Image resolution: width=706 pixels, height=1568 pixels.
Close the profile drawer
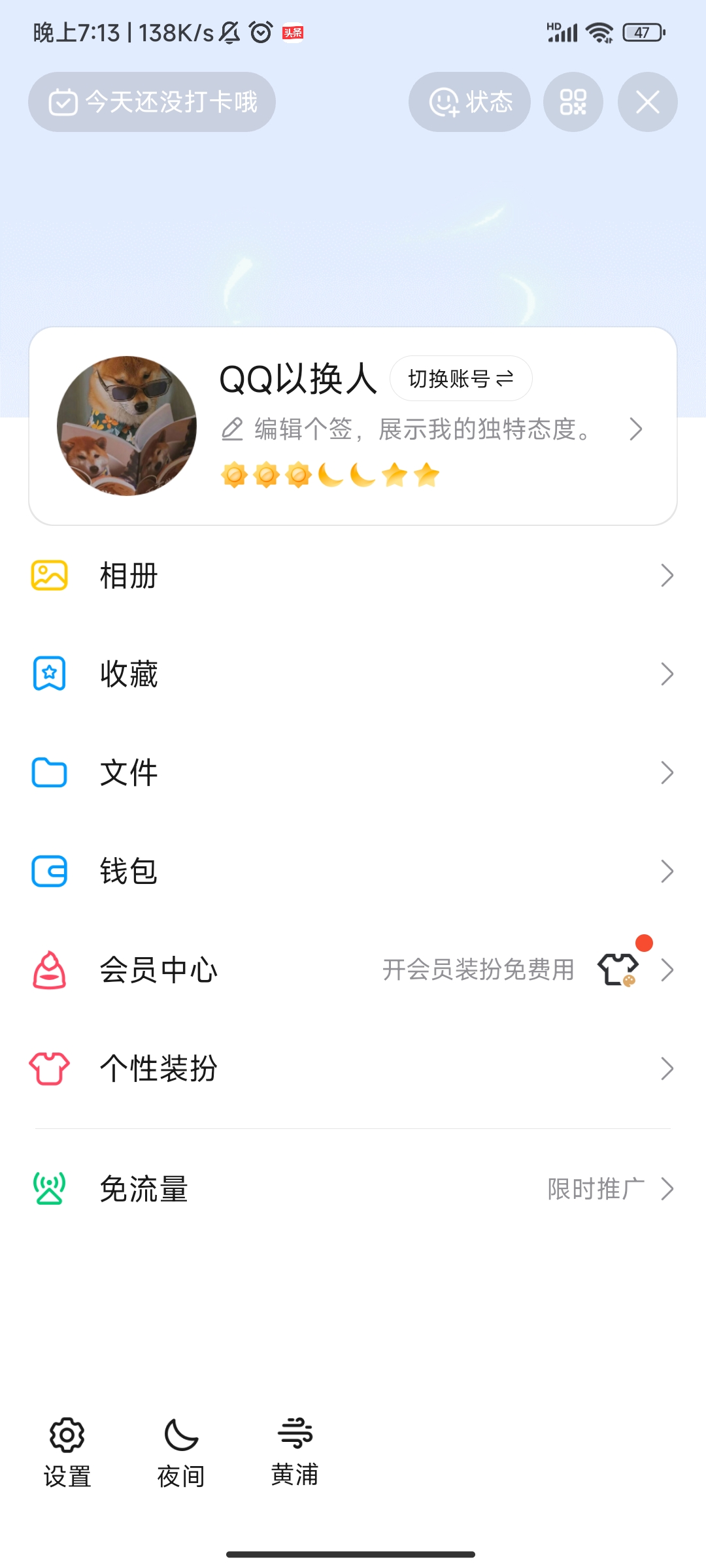[647, 102]
